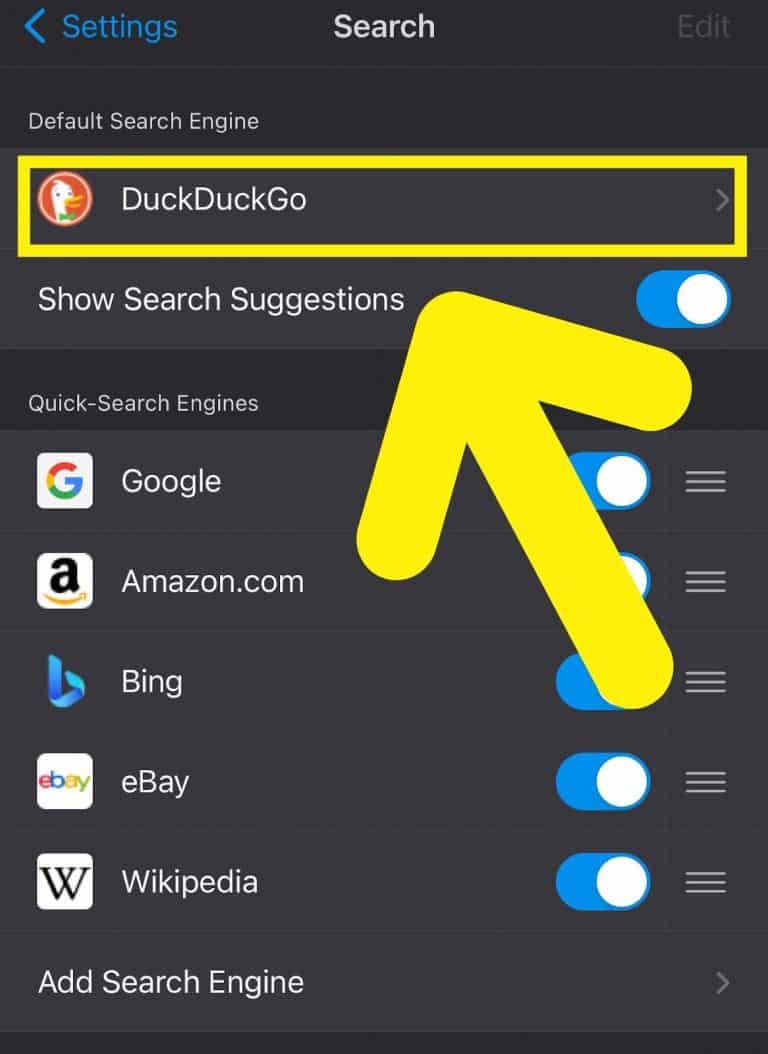Click the reorder handle next to Google

click(x=705, y=481)
